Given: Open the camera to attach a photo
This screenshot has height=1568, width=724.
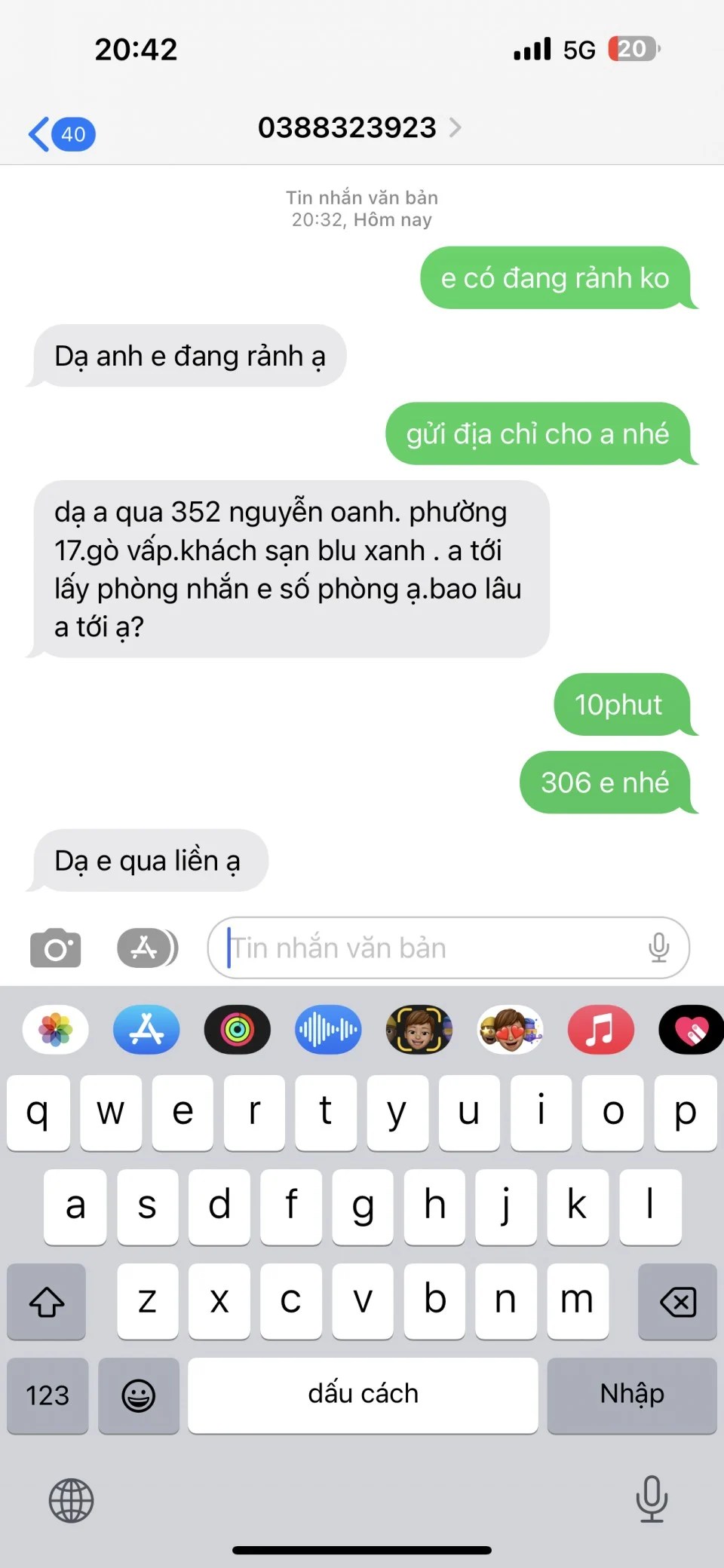Looking at the screenshot, I should tap(55, 948).
